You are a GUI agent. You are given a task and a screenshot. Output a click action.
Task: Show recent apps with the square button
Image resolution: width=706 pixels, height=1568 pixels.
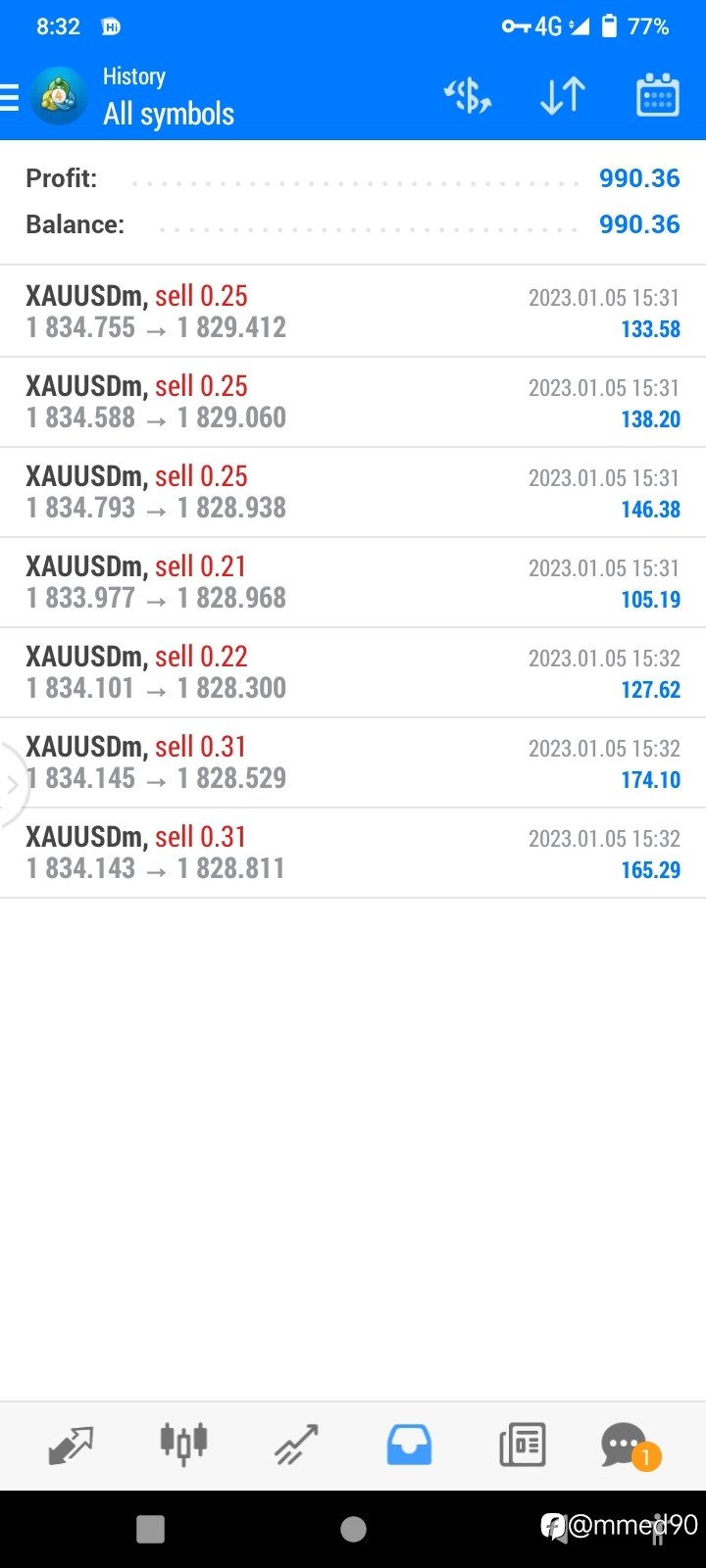[x=150, y=1529]
